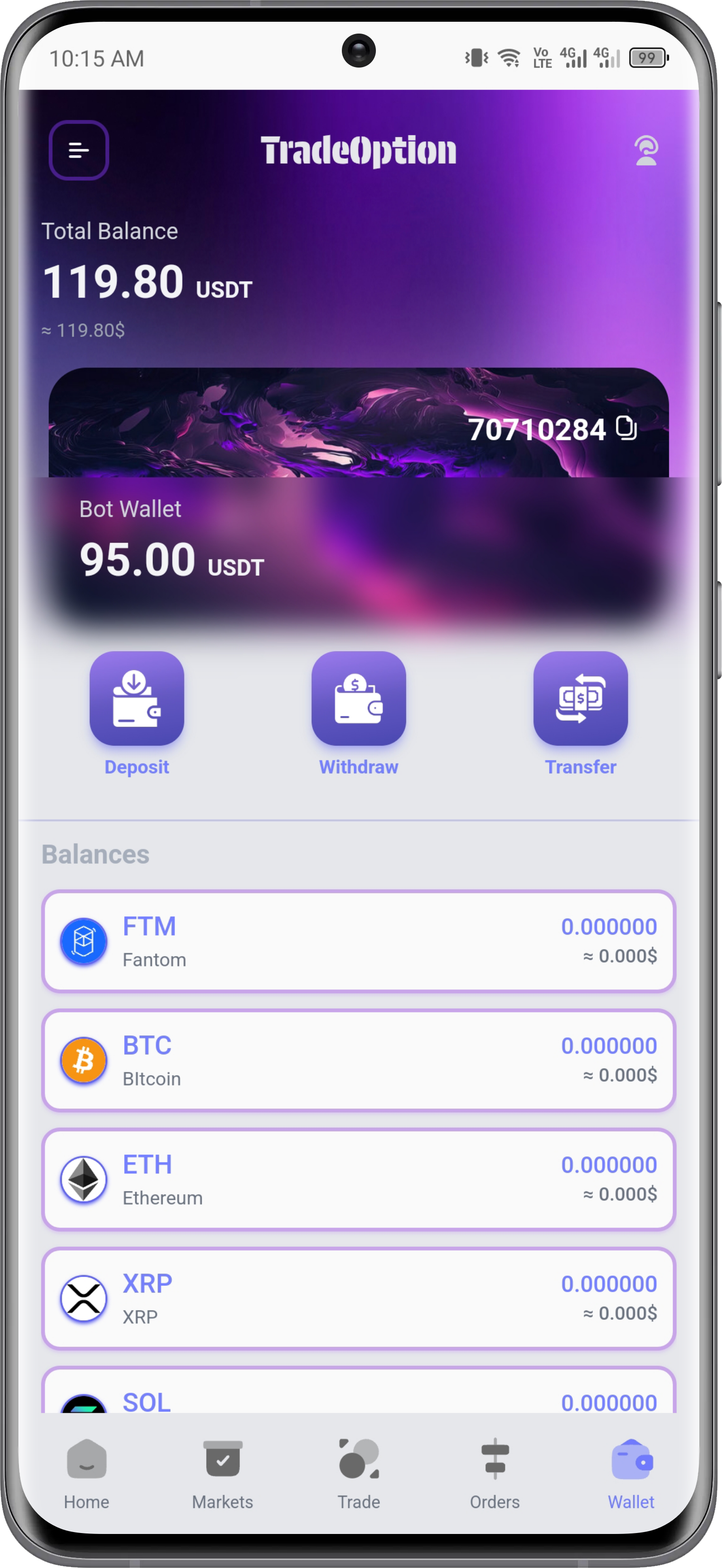The image size is (722, 1568).
Task: Open customer support headset icon
Action: (645, 150)
